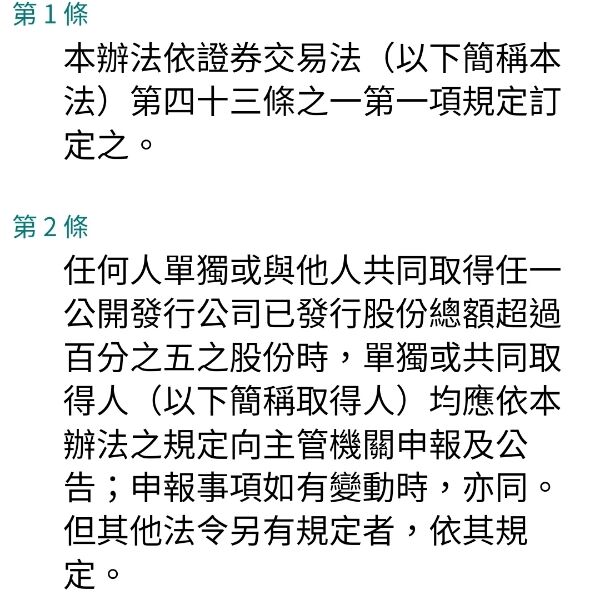Open the 第 2 條 article link
Screen dimensions: 600x600
tap(50, 227)
